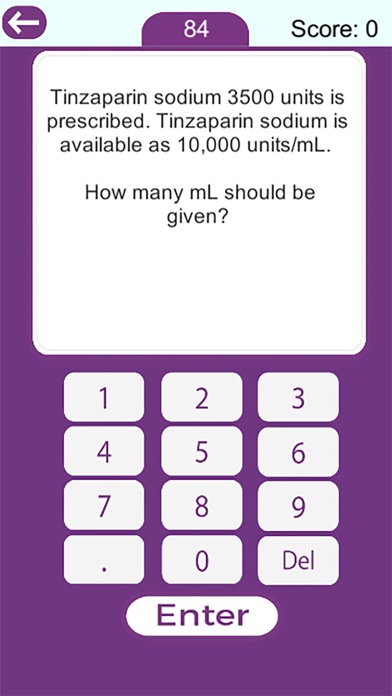Go back using the arrow button

point(24,22)
